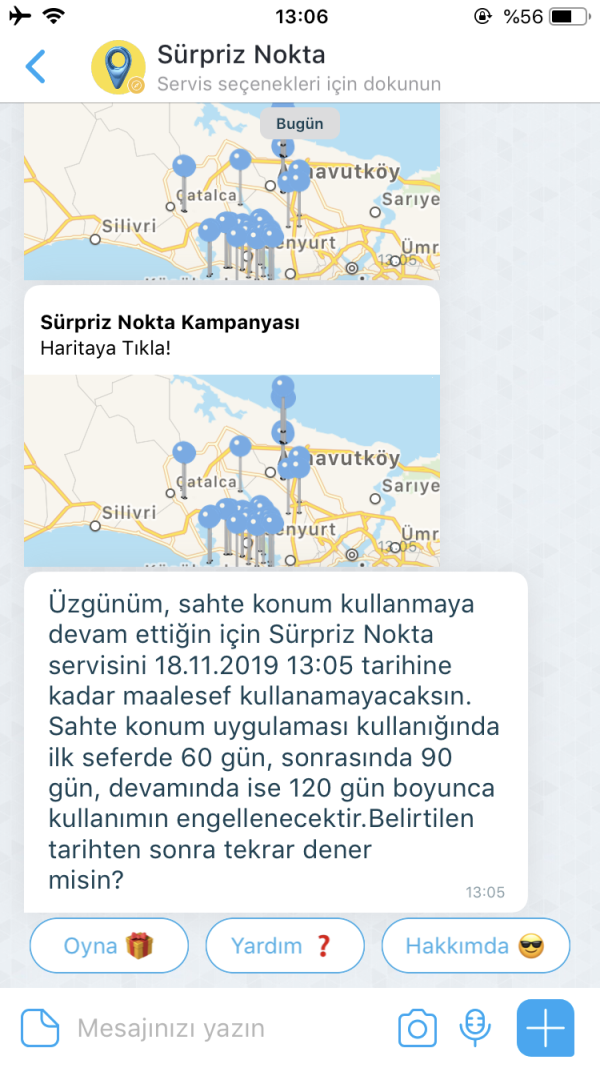This screenshot has width=600, height=1068.
Task: Launch the camera from the message bar
Action: coord(418,1028)
